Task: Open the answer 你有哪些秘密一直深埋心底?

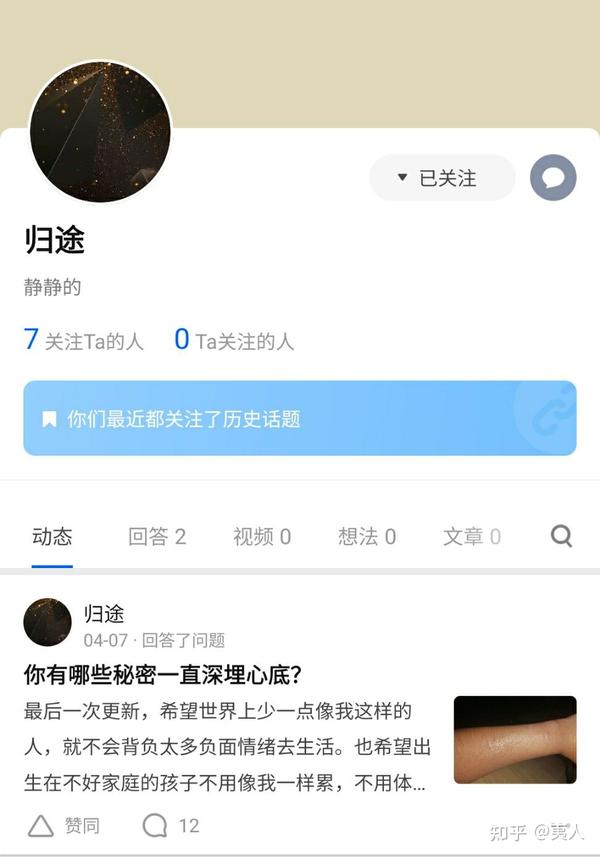Action: (163, 675)
